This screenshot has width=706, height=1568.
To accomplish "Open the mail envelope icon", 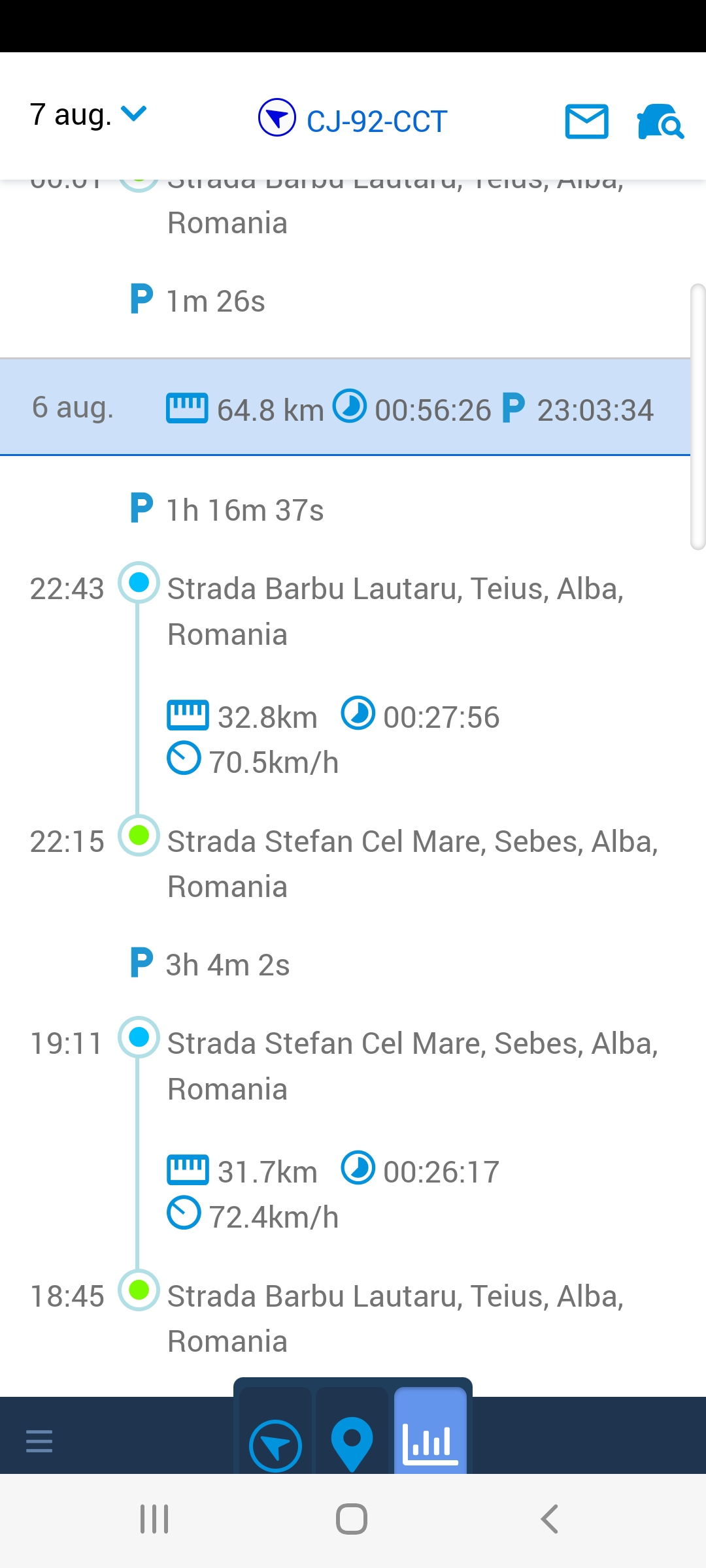I will click(x=586, y=121).
